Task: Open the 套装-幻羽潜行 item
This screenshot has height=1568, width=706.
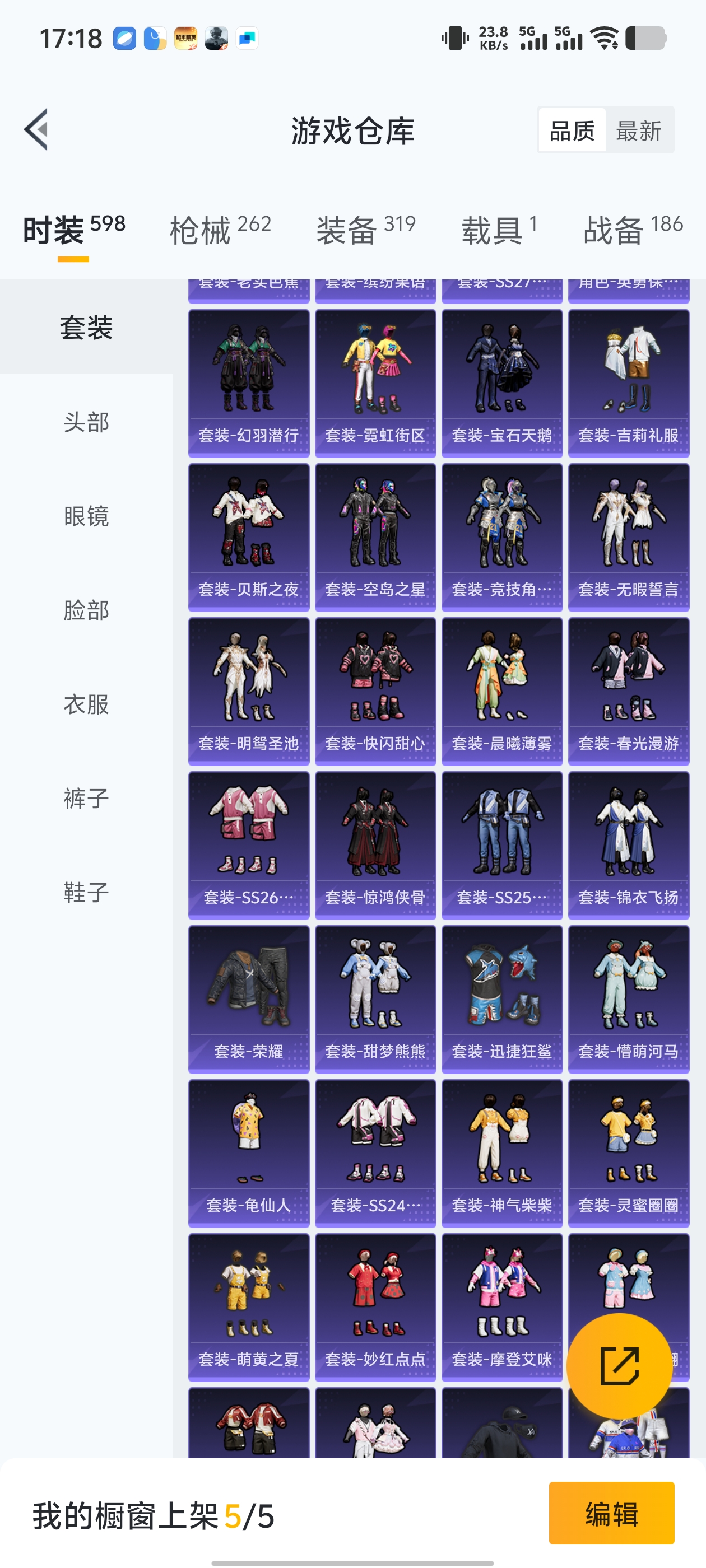Action: [249, 384]
